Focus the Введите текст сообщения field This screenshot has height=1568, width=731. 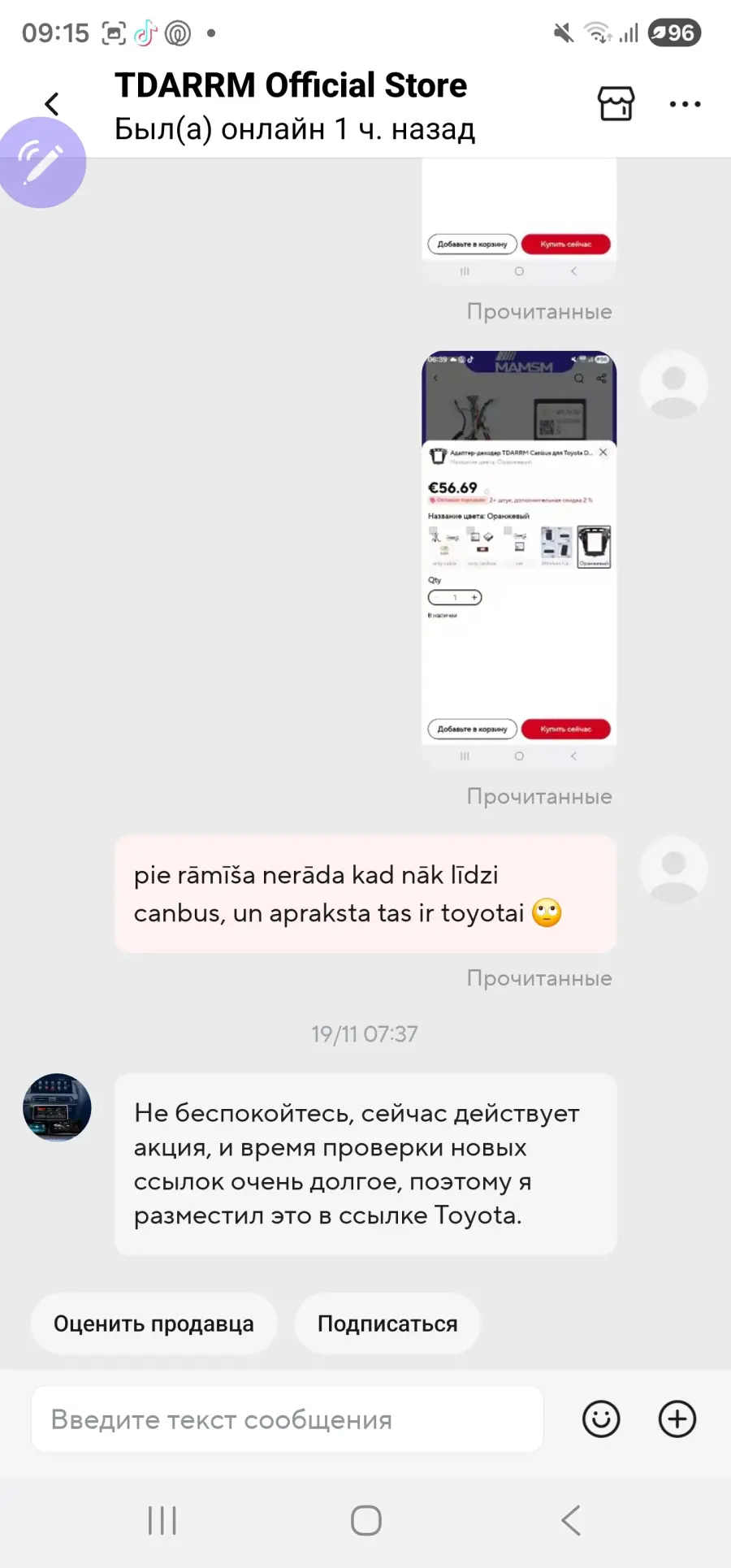pos(287,1419)
